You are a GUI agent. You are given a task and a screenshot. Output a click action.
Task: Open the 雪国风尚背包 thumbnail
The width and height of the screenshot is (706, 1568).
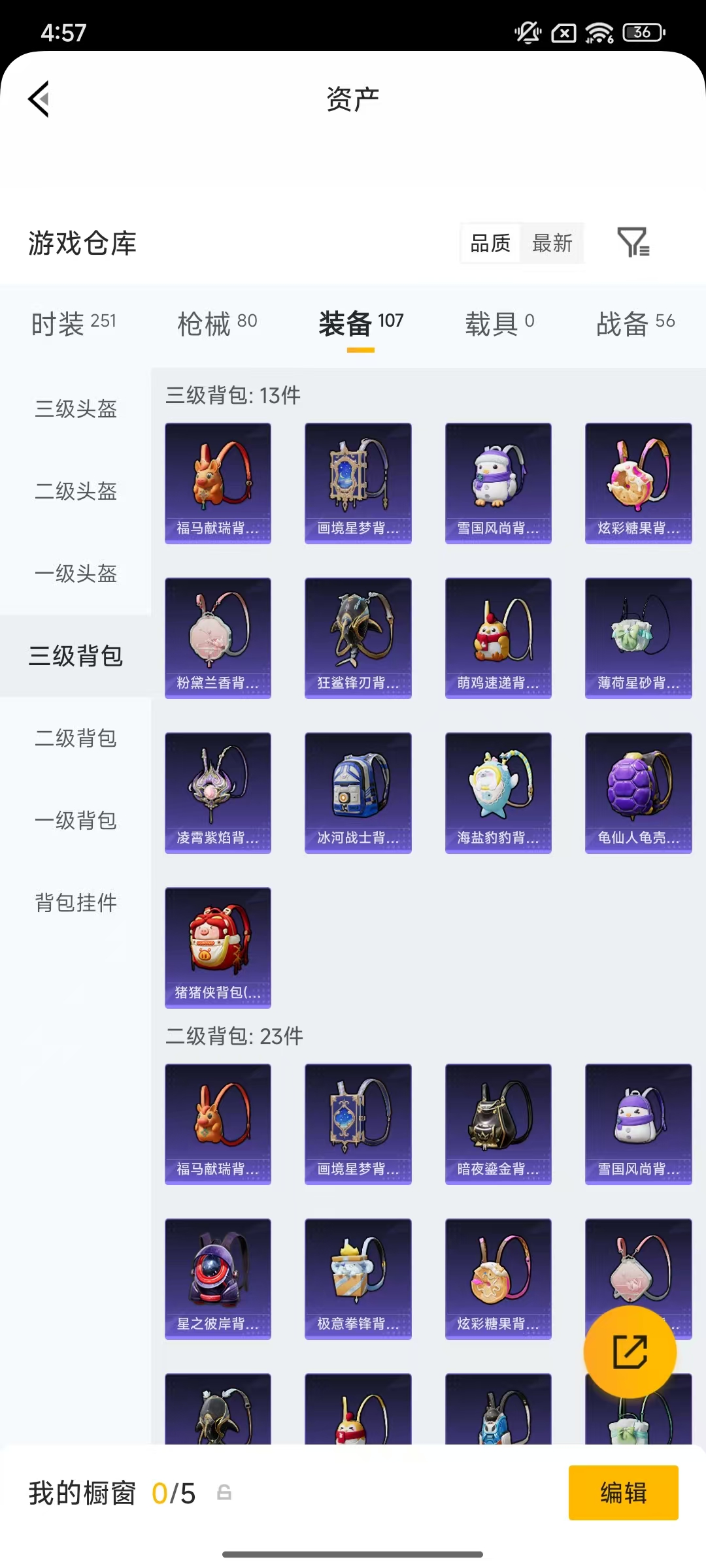click(497, 482)
